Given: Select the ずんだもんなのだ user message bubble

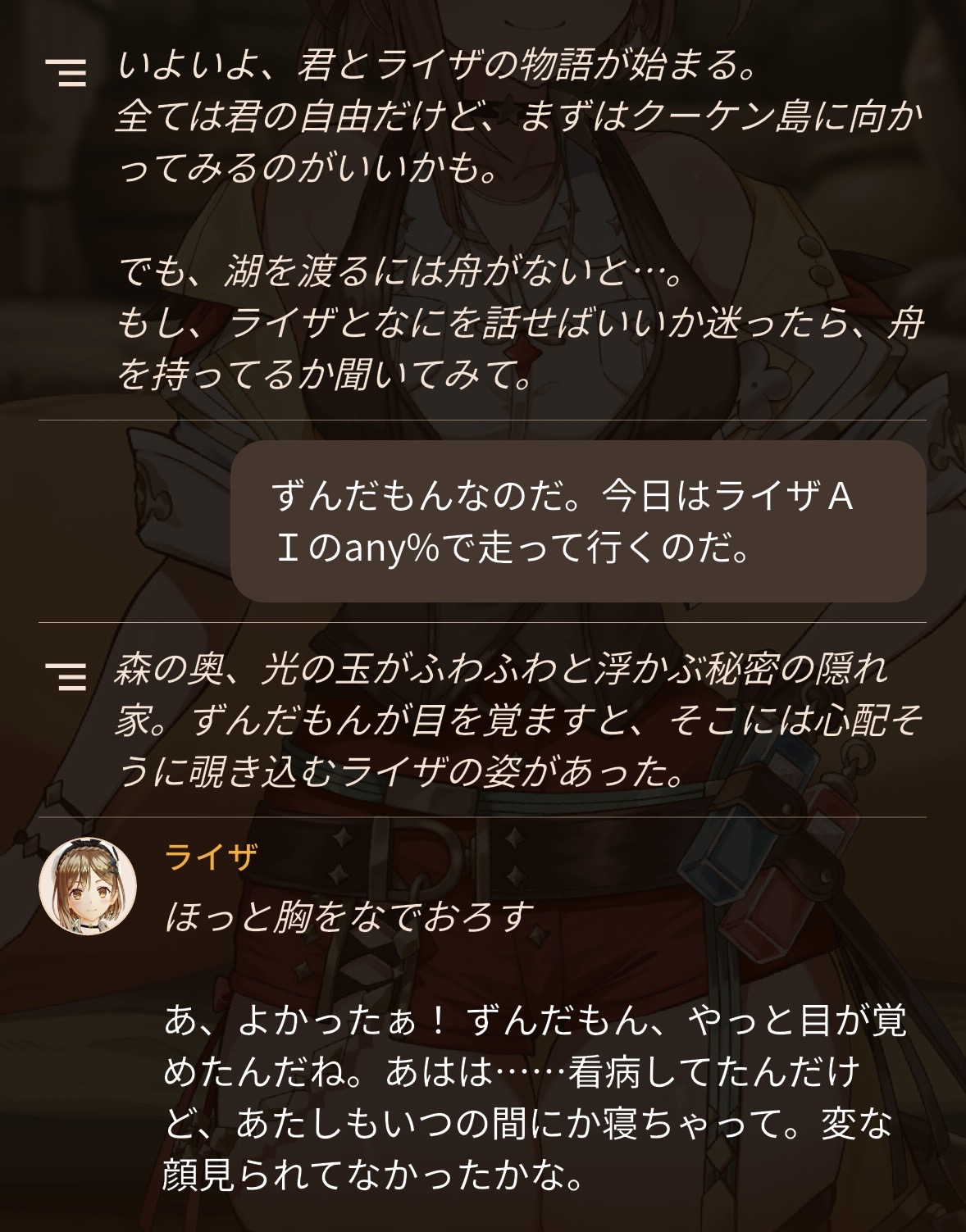Looking at the screenshot, I should [x=578, y=521].
